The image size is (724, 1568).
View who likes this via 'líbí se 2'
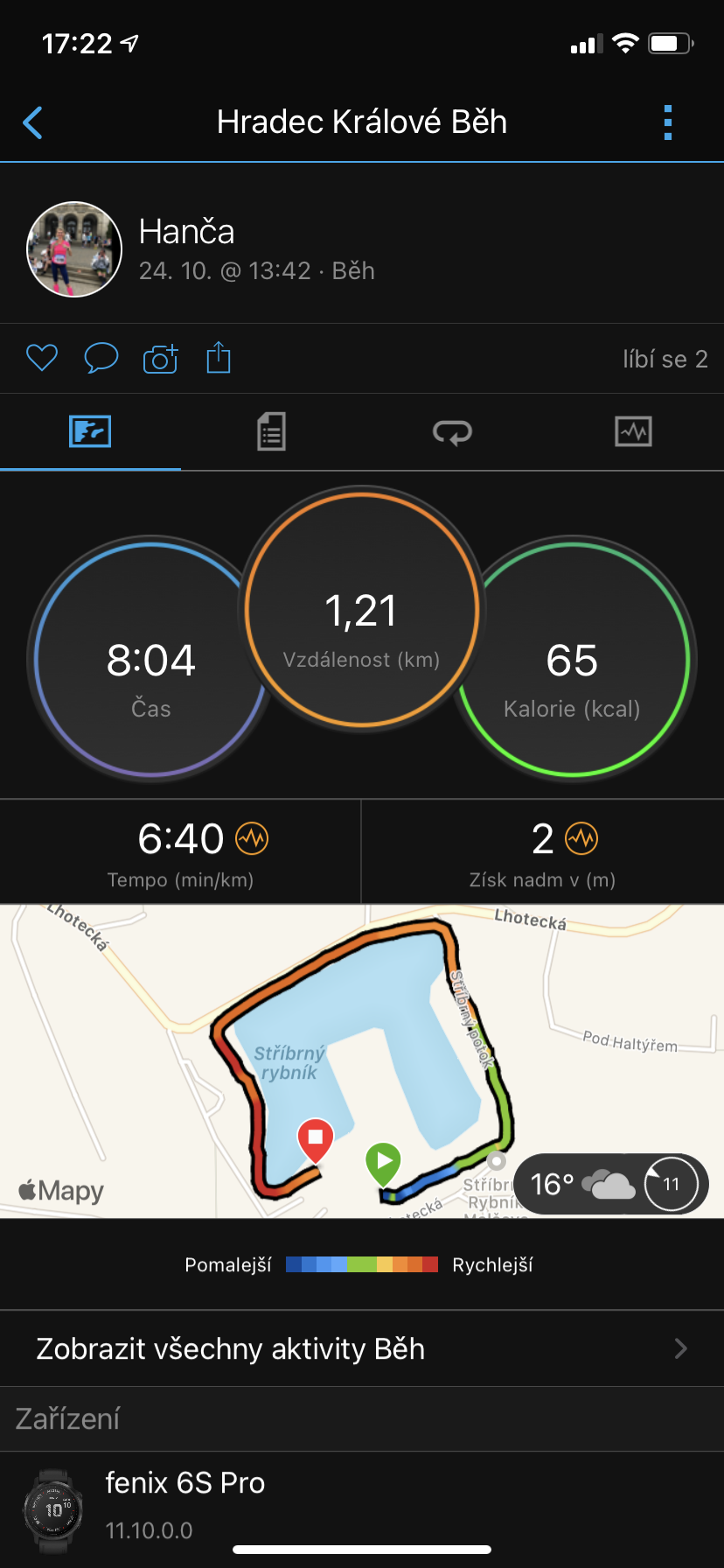(x=665, y=359)
